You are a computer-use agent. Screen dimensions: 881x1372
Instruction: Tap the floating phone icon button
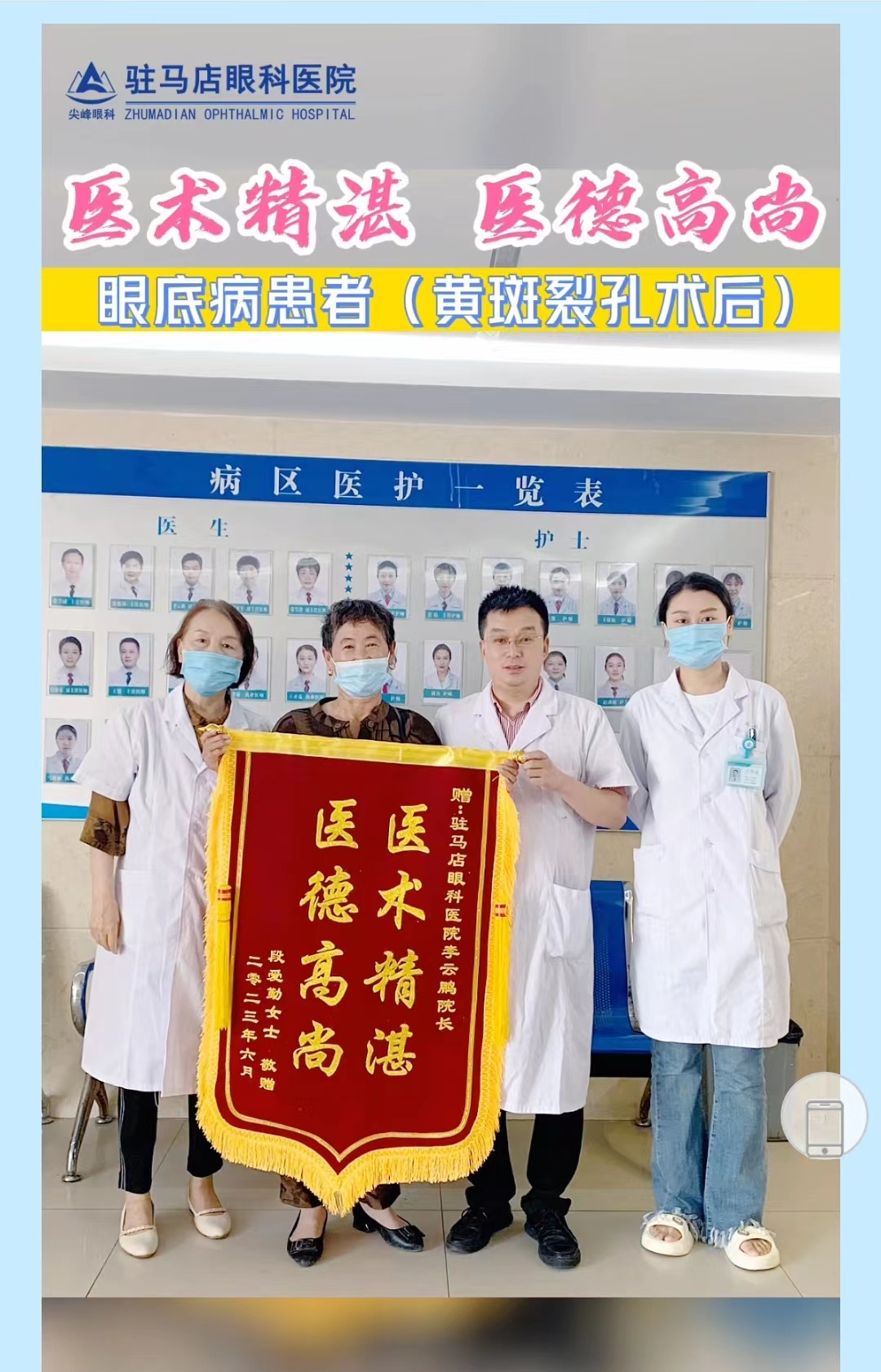coord(824,1115)
